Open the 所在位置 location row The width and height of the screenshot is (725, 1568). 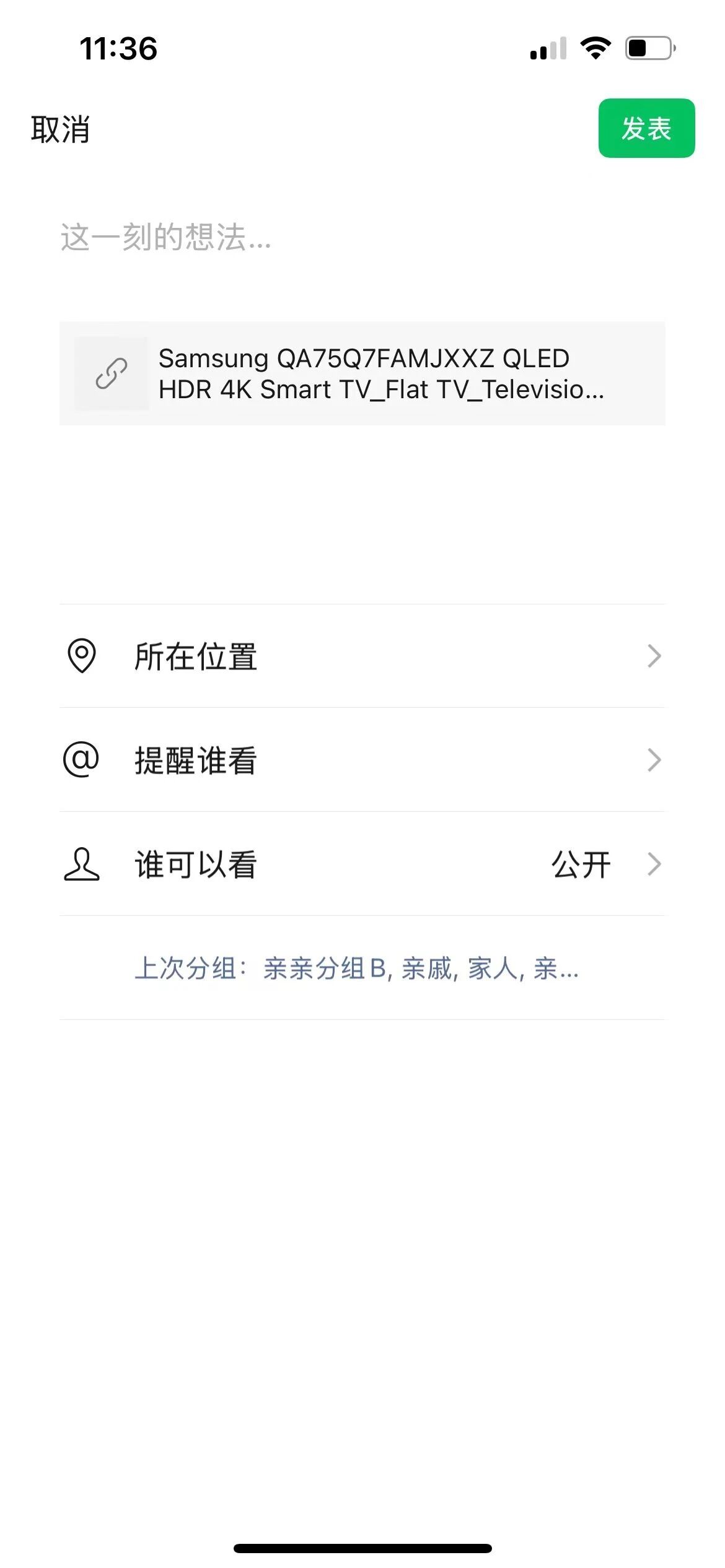pos(362,656)
